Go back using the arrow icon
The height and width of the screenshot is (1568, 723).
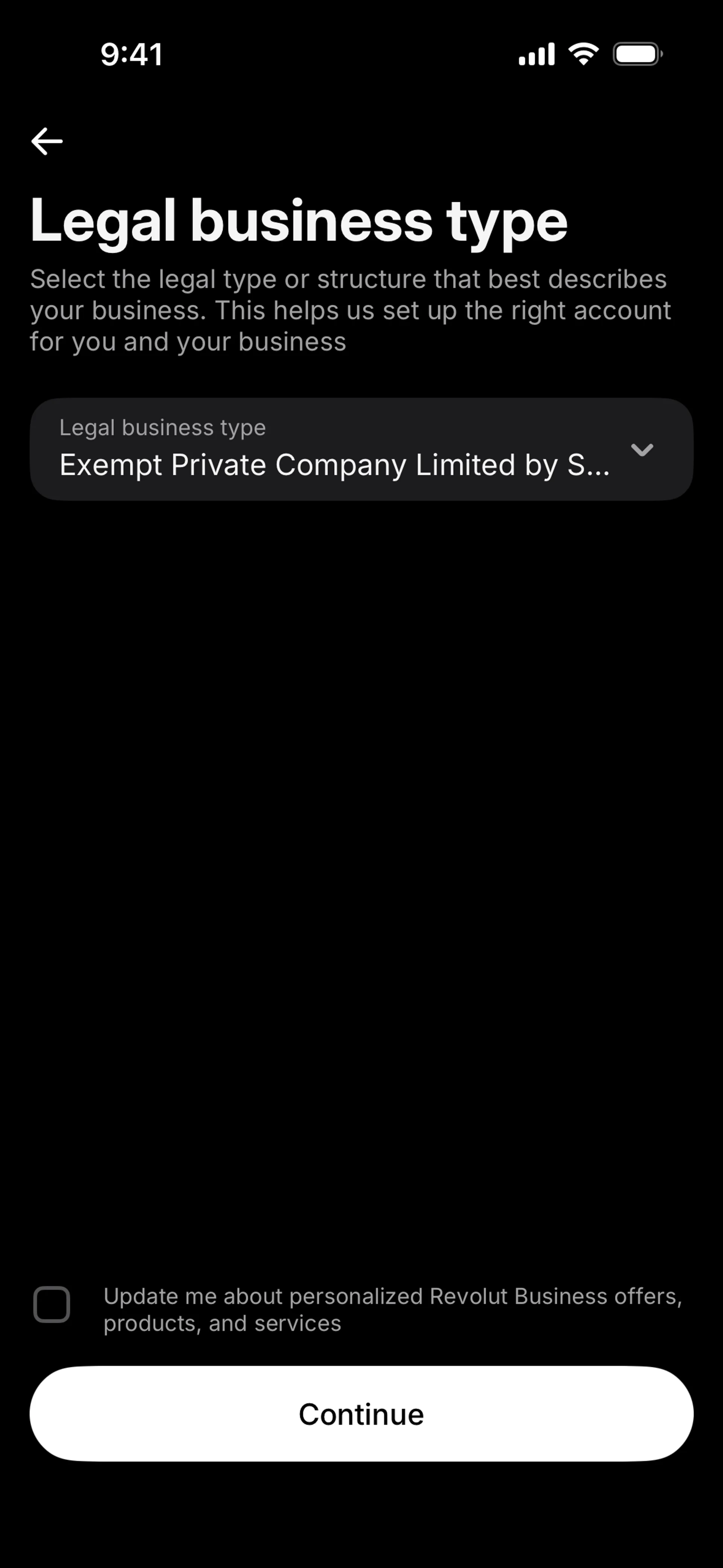(x=47, y=141)
